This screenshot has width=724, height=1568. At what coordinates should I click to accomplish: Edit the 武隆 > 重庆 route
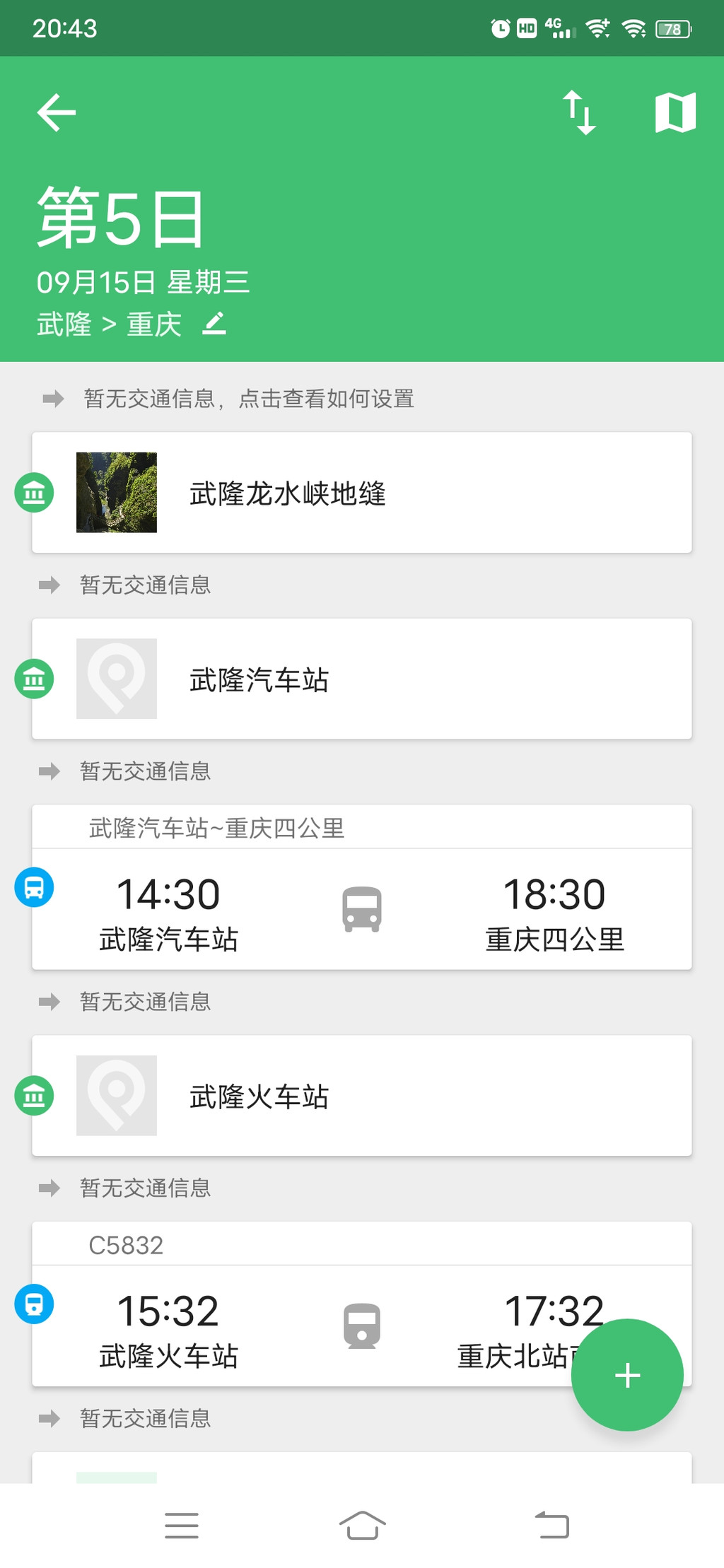pyautogui.click(x=214, y=324)
